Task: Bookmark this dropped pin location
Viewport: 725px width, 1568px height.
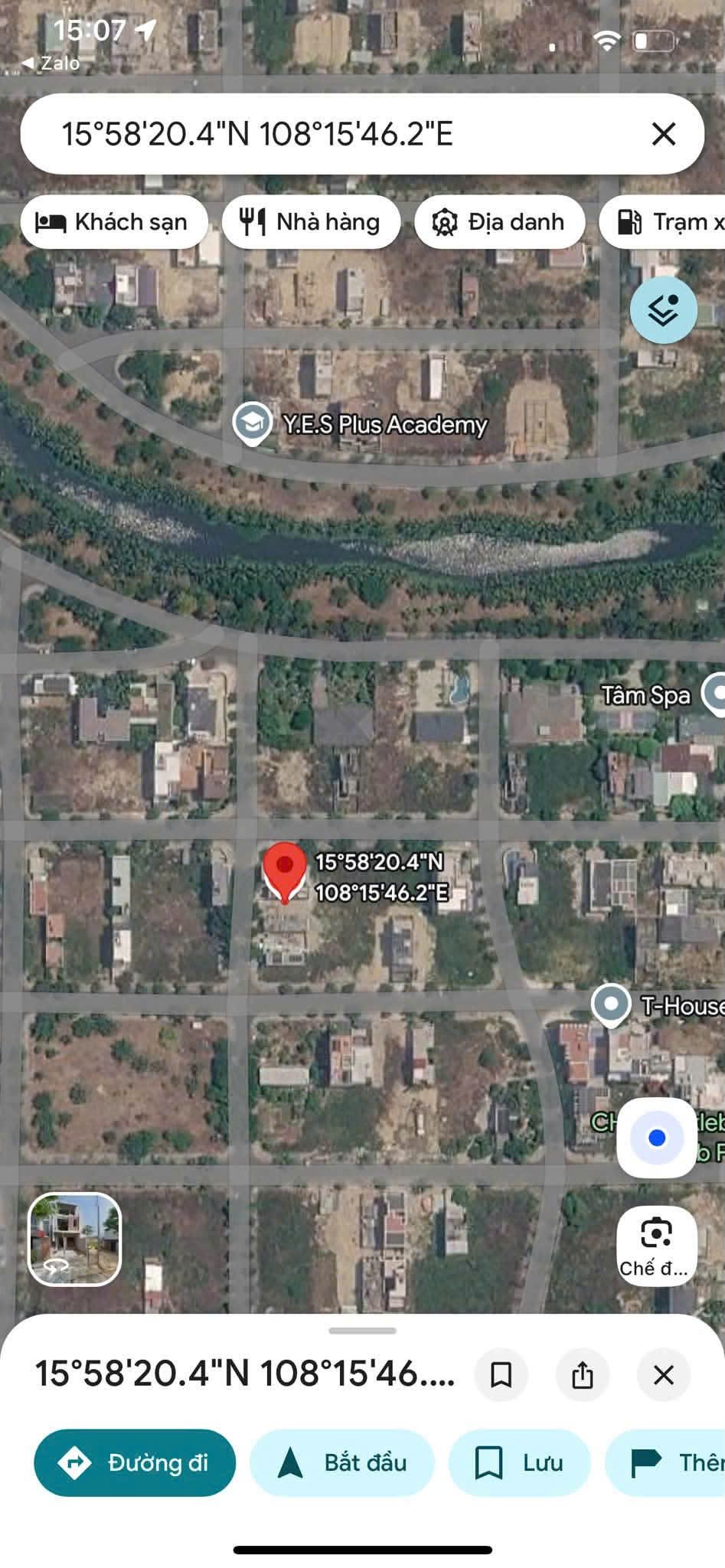Action: pos(501,1374)
